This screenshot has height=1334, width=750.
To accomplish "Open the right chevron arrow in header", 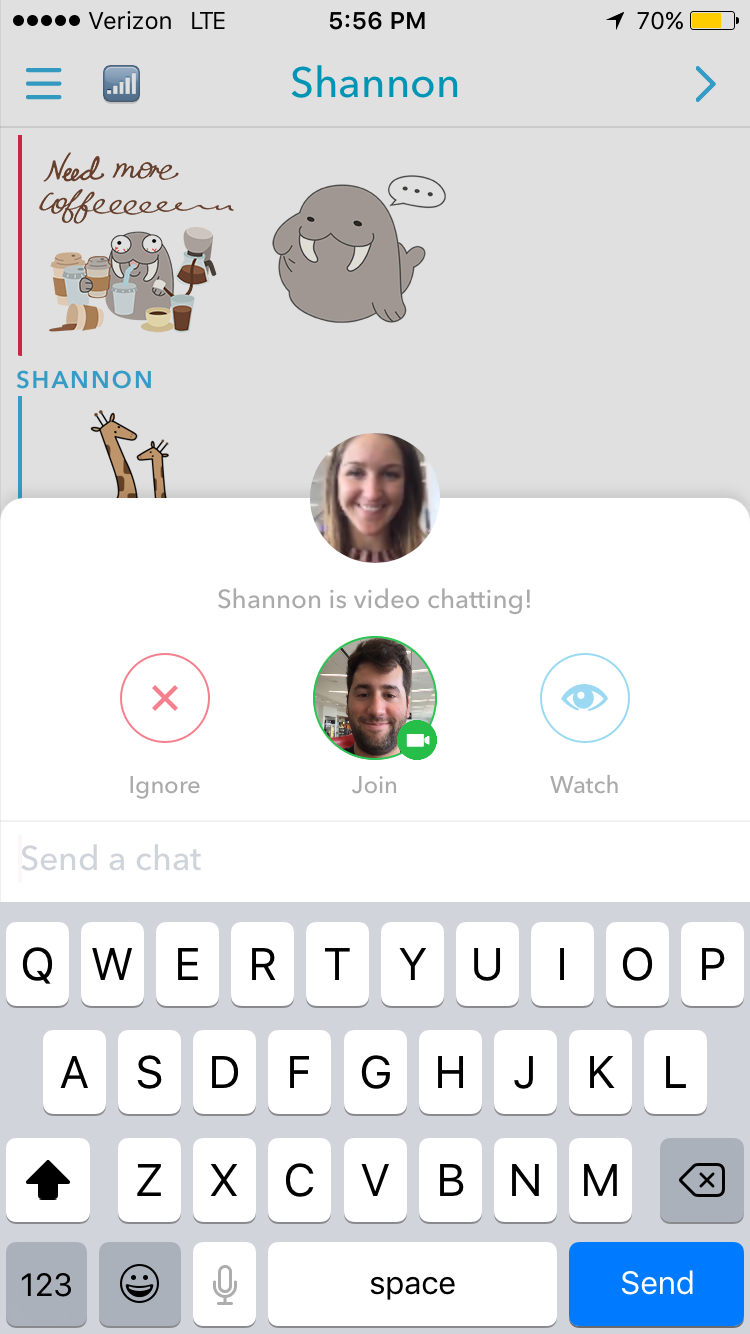I will pyautogui.click(x=705, y=84).
